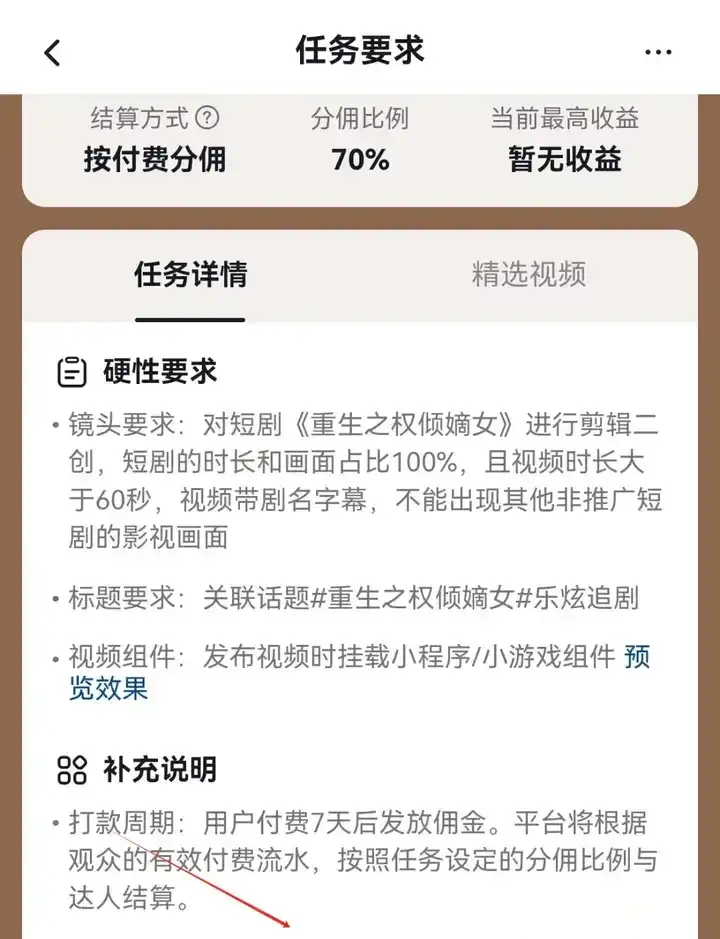Go back from 任务要求 page
This screenshot has width=720, height=939.
click(53, 52)
